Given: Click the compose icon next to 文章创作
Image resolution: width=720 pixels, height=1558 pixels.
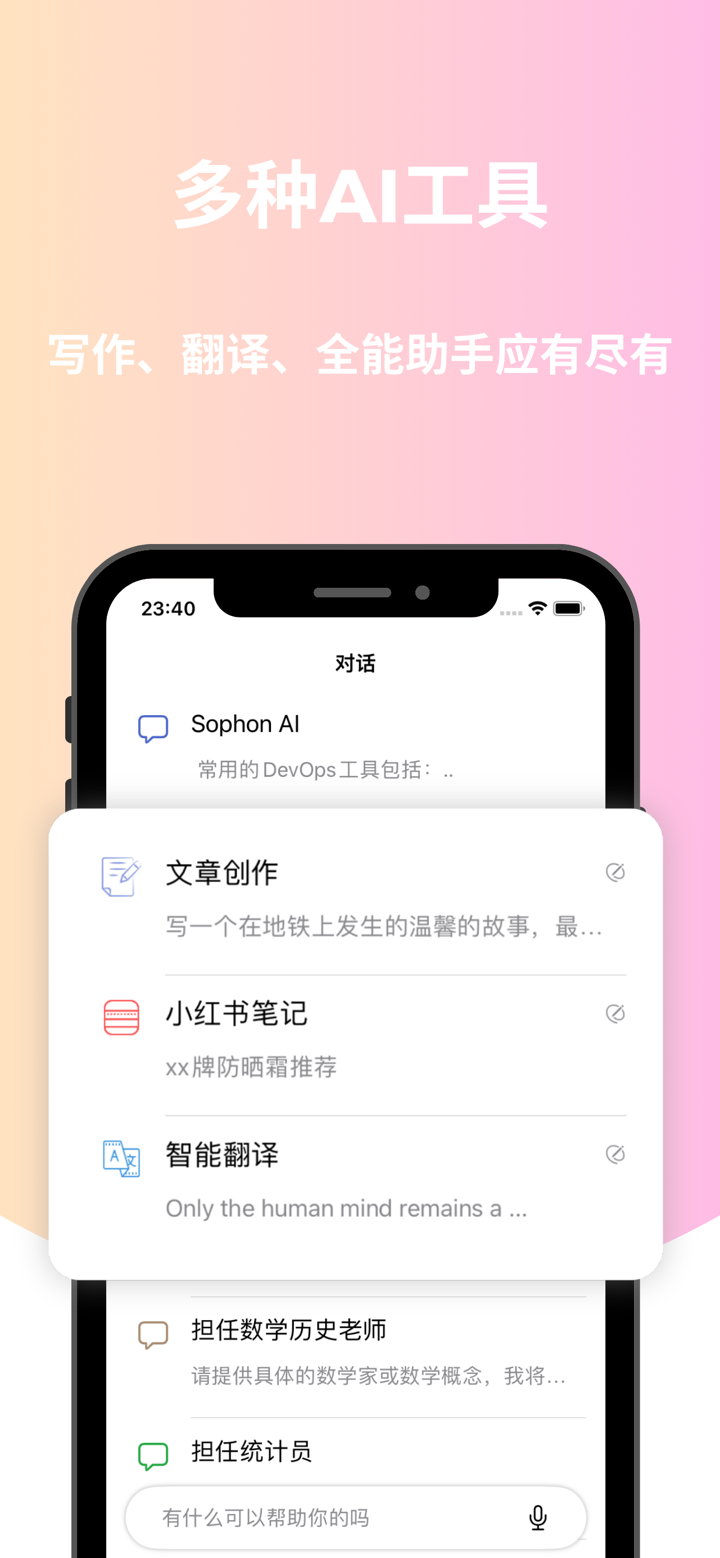Looking at the screenshot, I should 616,872.
